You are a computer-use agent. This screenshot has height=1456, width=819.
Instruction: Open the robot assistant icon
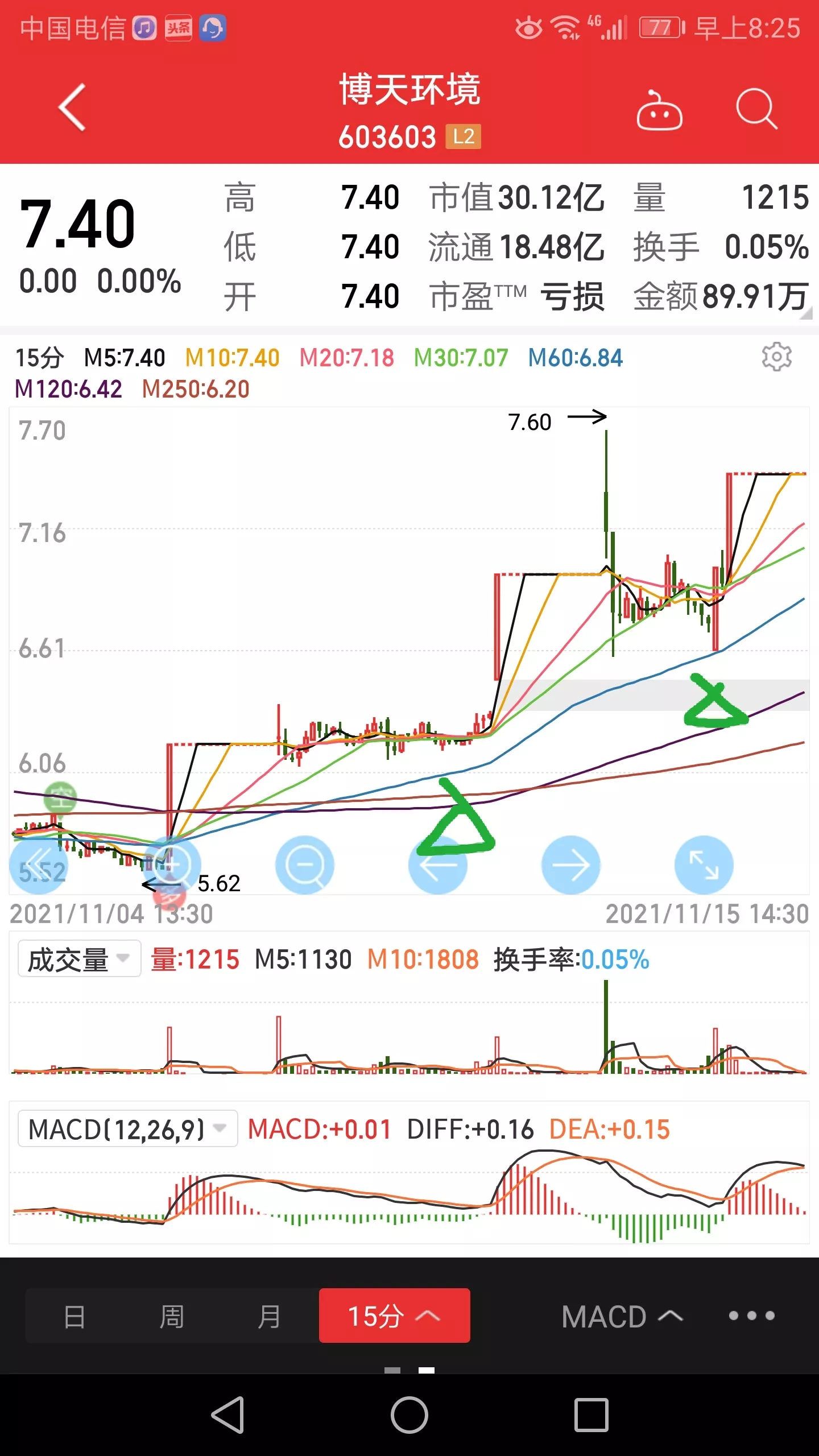click(659, 111)
